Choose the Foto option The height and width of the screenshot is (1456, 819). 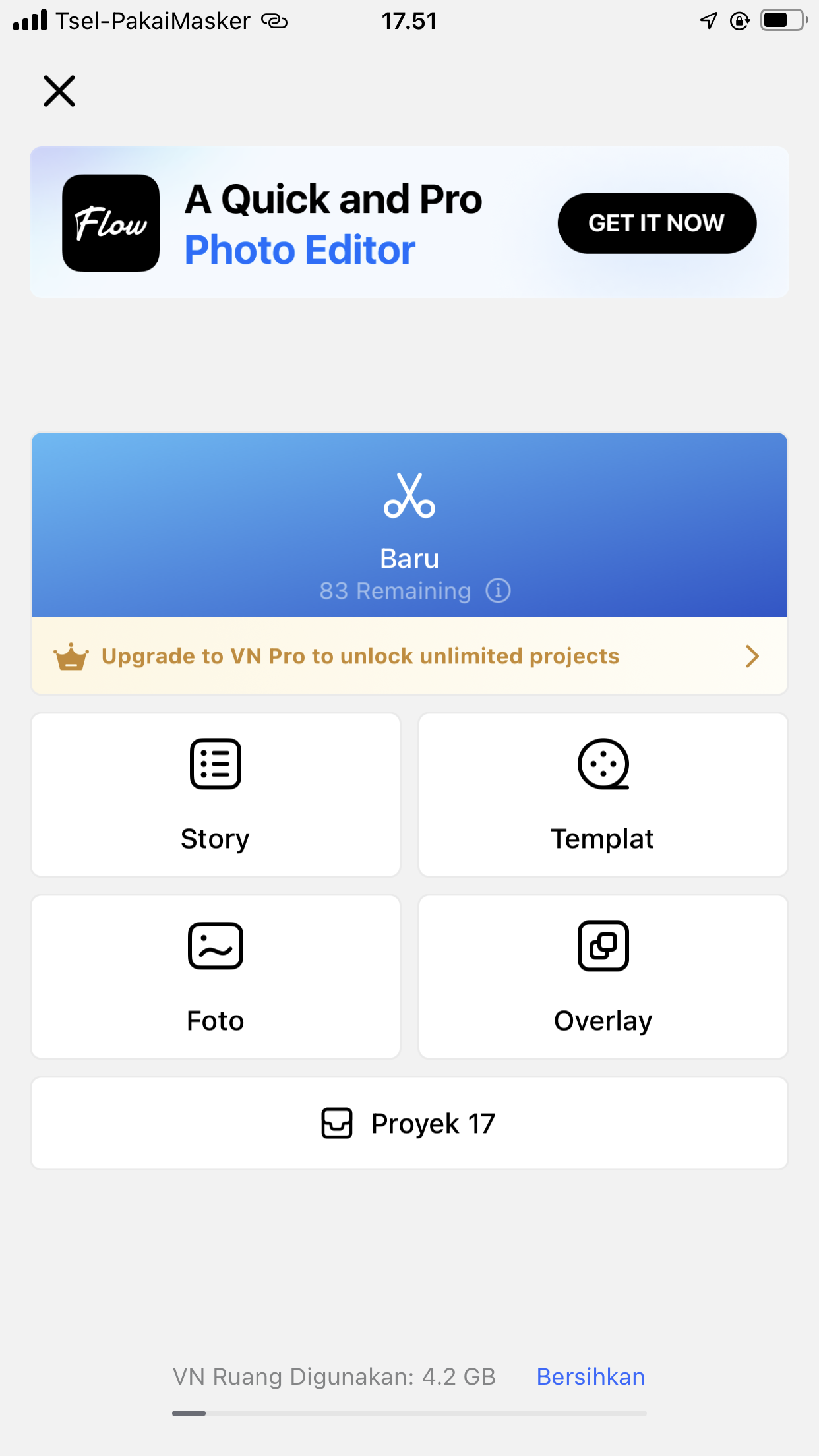216,977
